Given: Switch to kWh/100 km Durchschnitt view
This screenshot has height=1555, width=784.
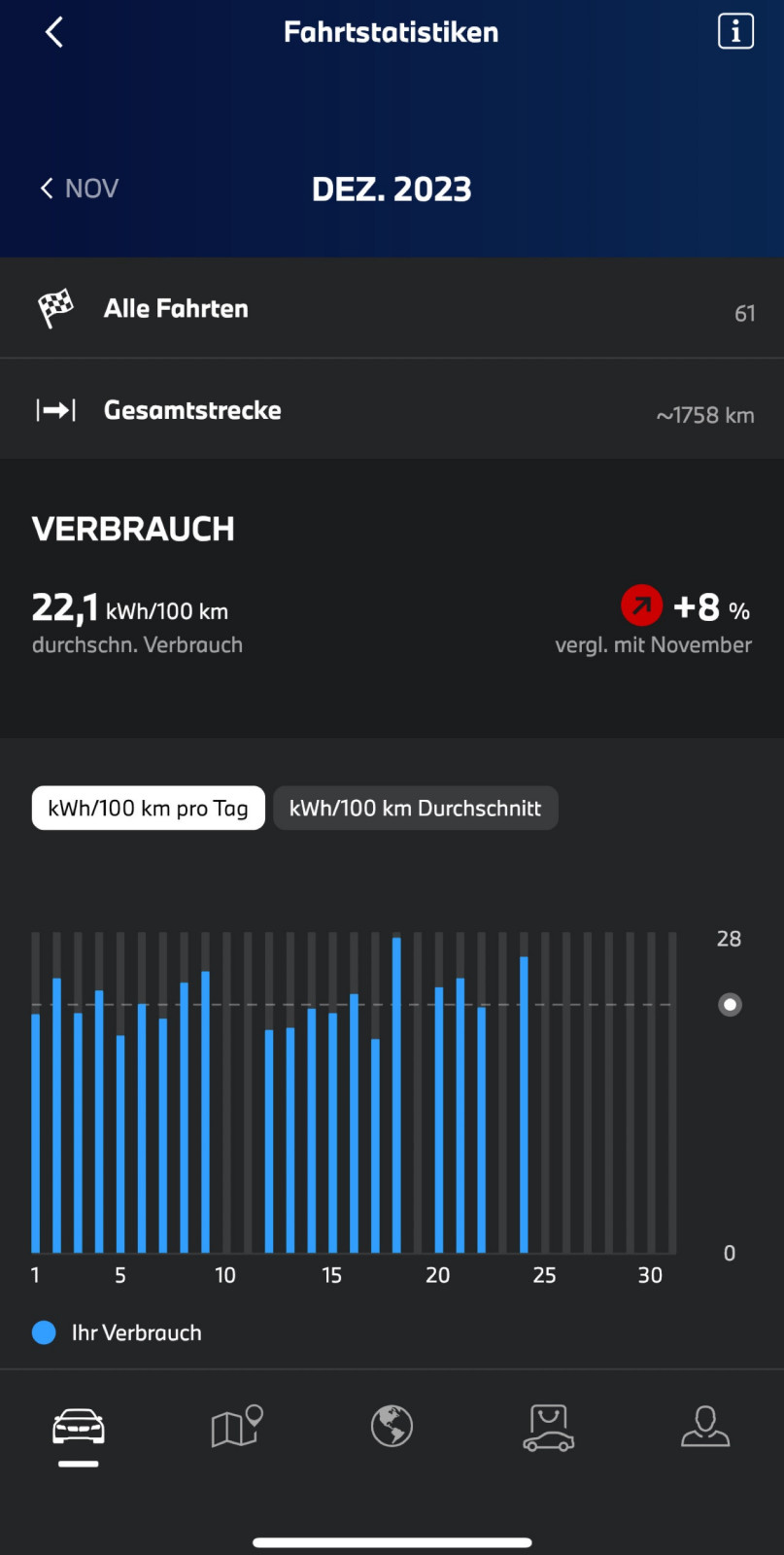Looking at the screenshot, I should point(416,808).
